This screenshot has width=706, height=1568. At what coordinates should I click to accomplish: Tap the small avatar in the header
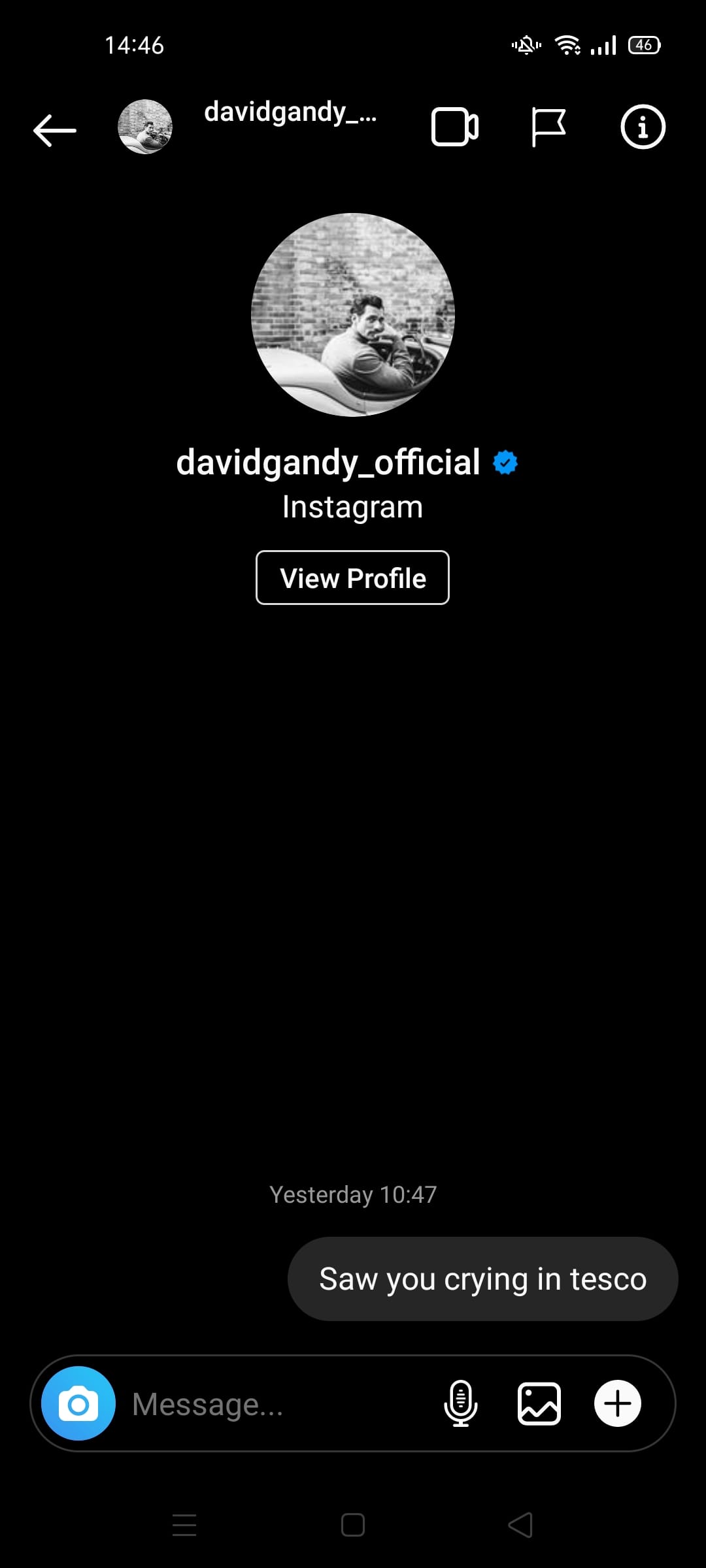(x=145, y=127)
